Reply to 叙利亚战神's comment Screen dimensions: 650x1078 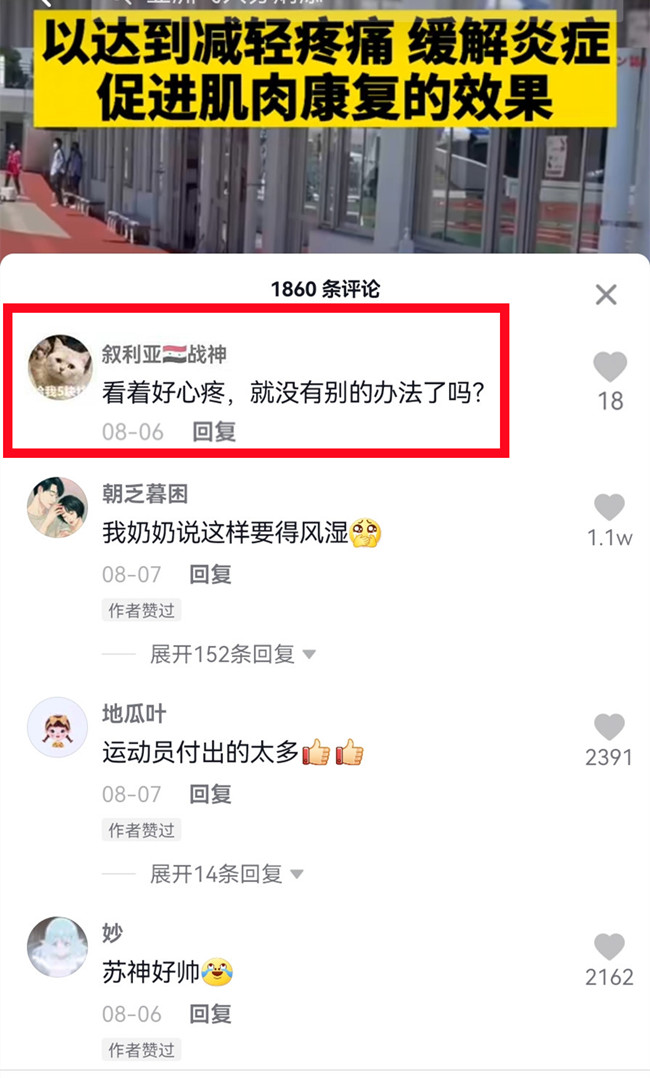click(x=213, y=431)
